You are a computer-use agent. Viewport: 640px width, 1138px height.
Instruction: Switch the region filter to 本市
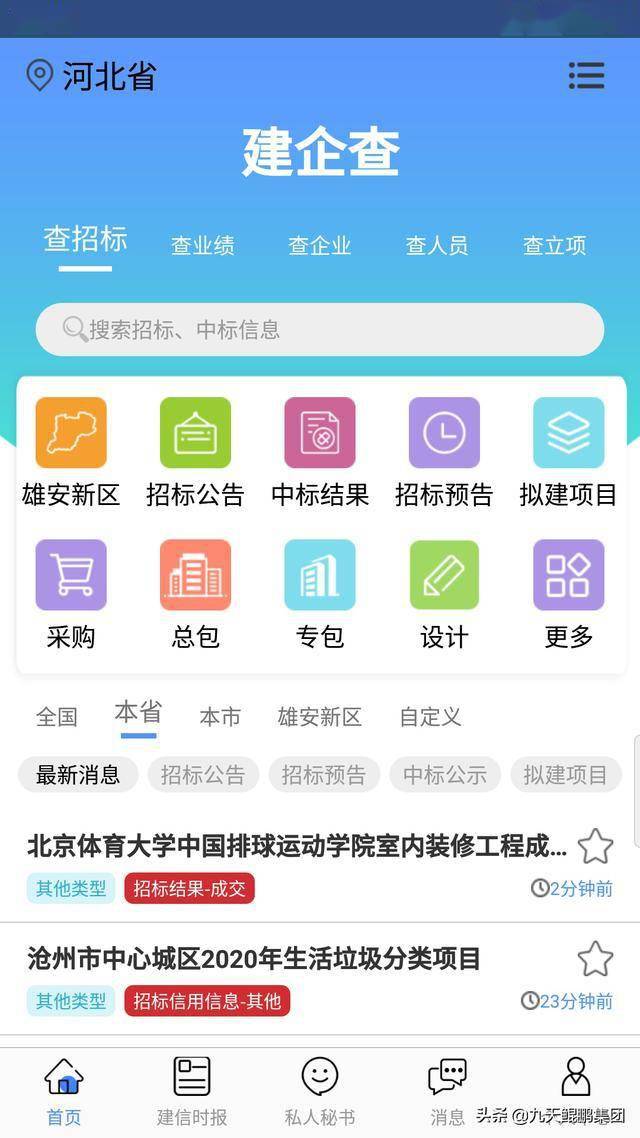click(220, 717)
